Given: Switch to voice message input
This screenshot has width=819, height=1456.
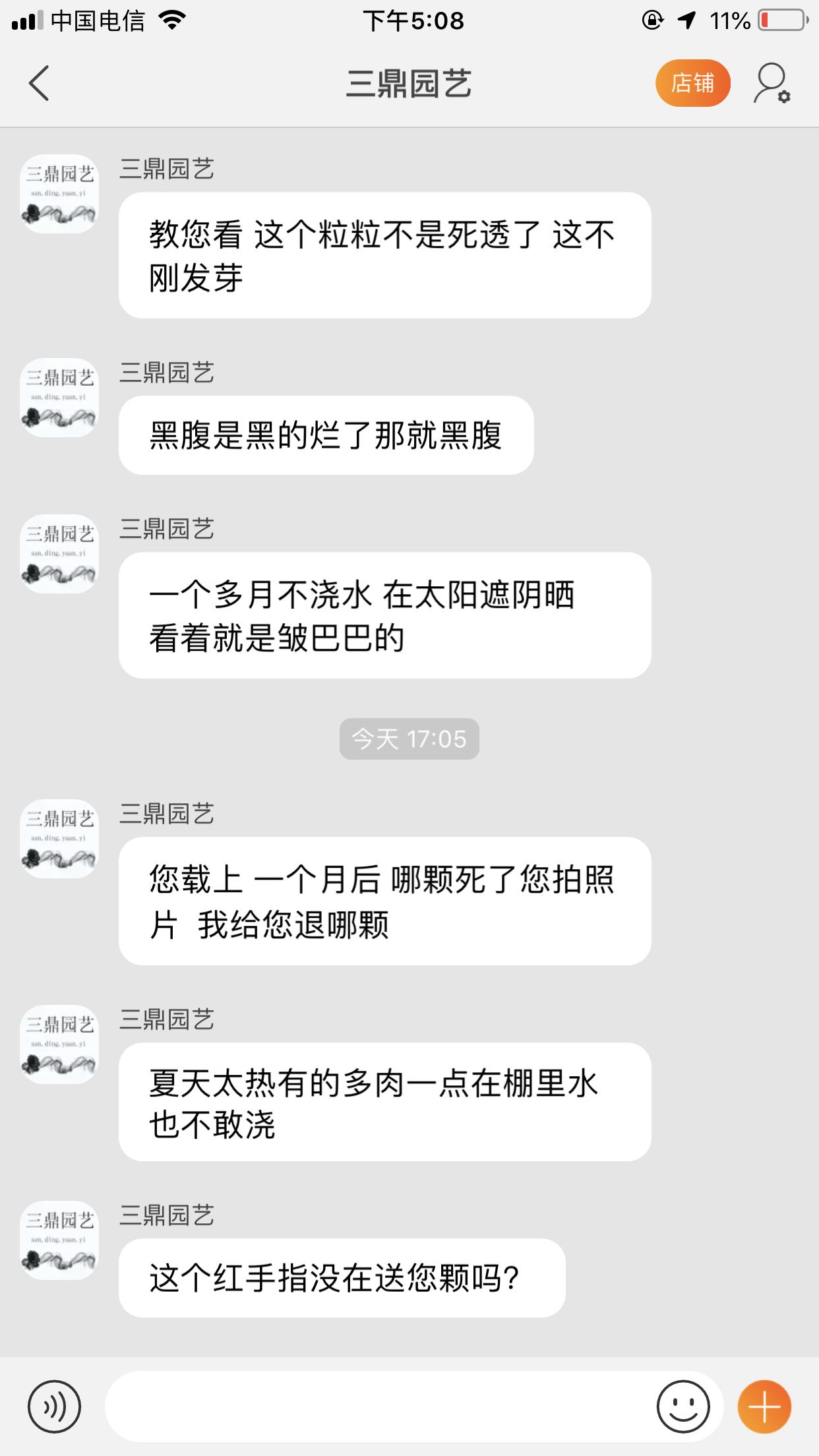Looking at the screenshot, I should pos(54,1407).
